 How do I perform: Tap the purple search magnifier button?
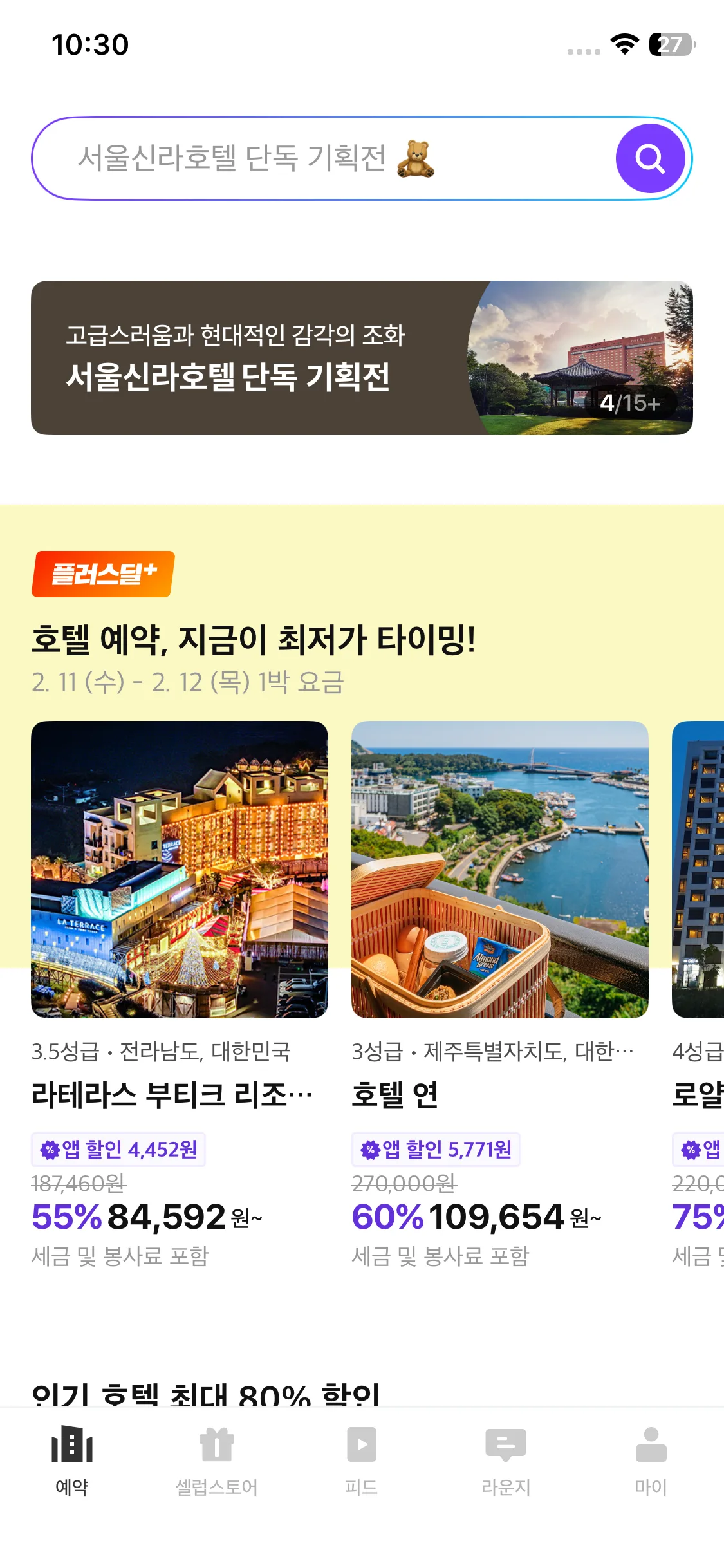[650, 158]
